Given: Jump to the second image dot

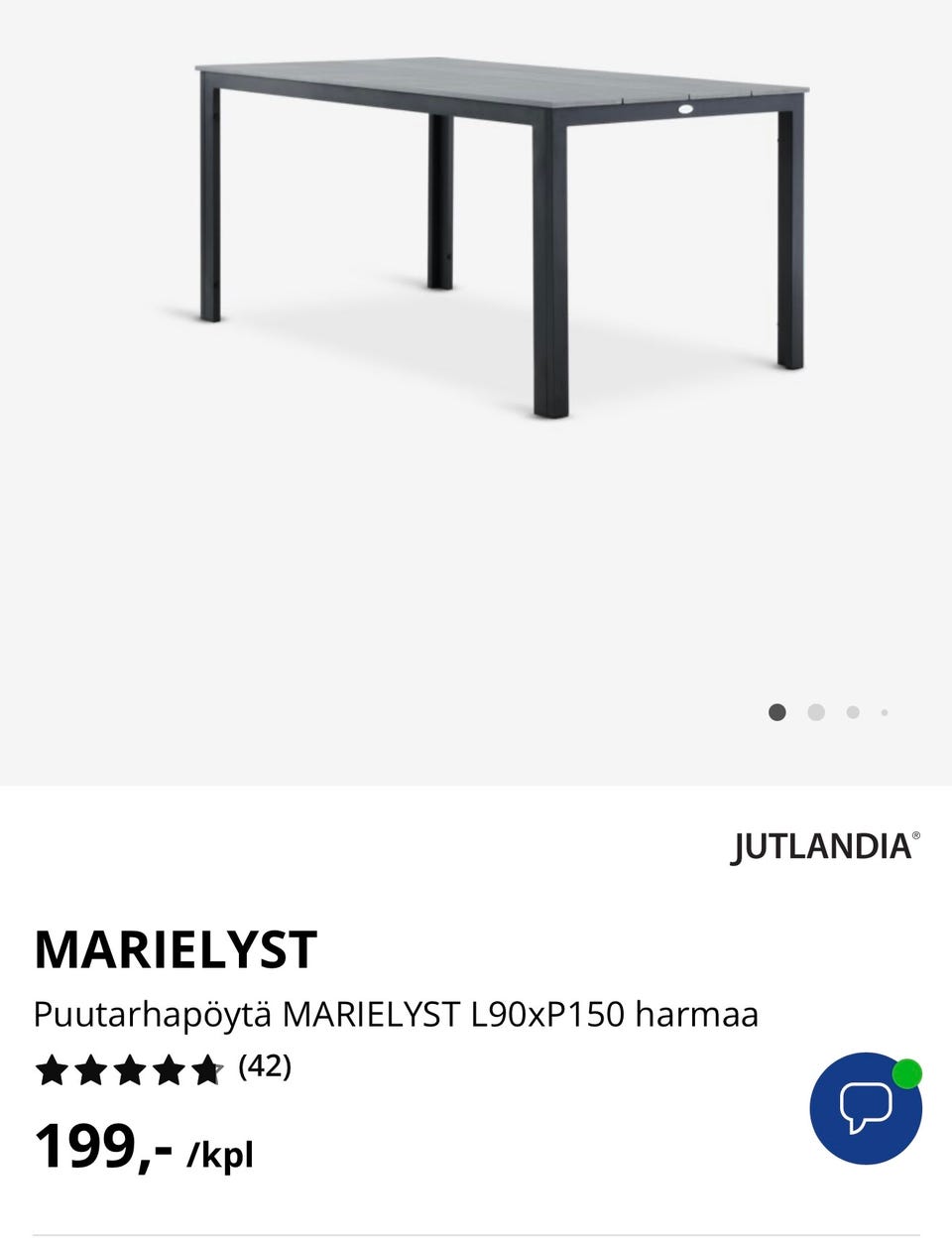Looking at the screenshot, I should (816, 712).
